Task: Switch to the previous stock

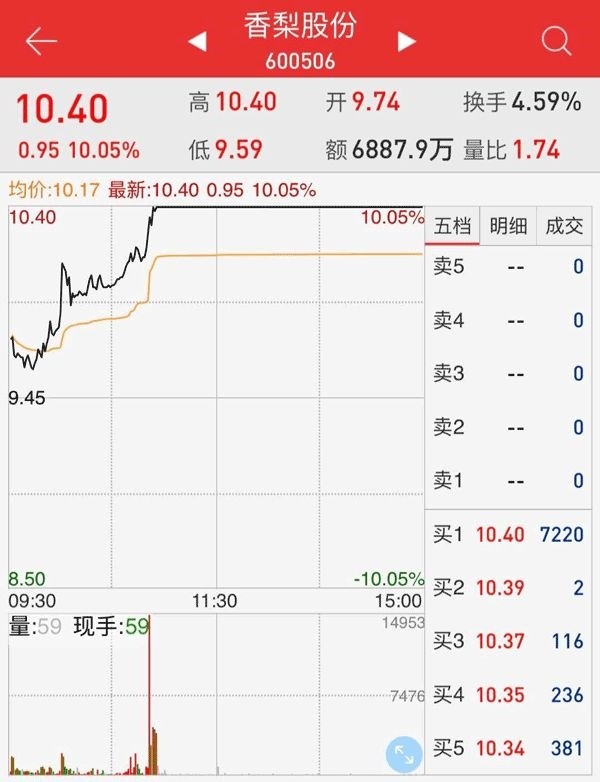Action: (x=198, y=41)
